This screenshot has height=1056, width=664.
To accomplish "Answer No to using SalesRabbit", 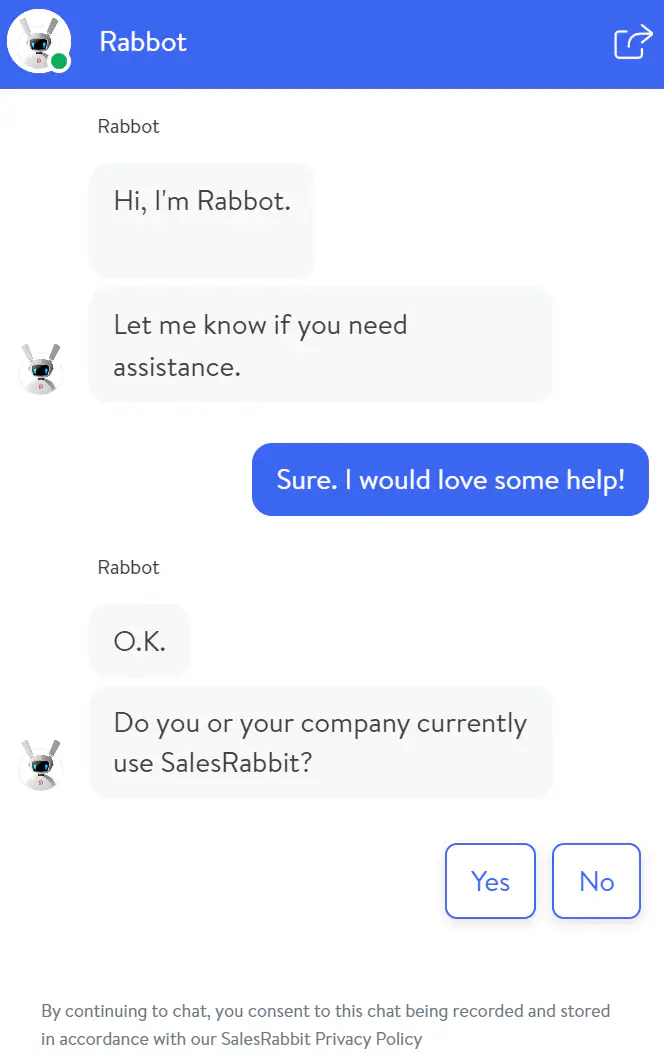I will click(x=596, y=881).
